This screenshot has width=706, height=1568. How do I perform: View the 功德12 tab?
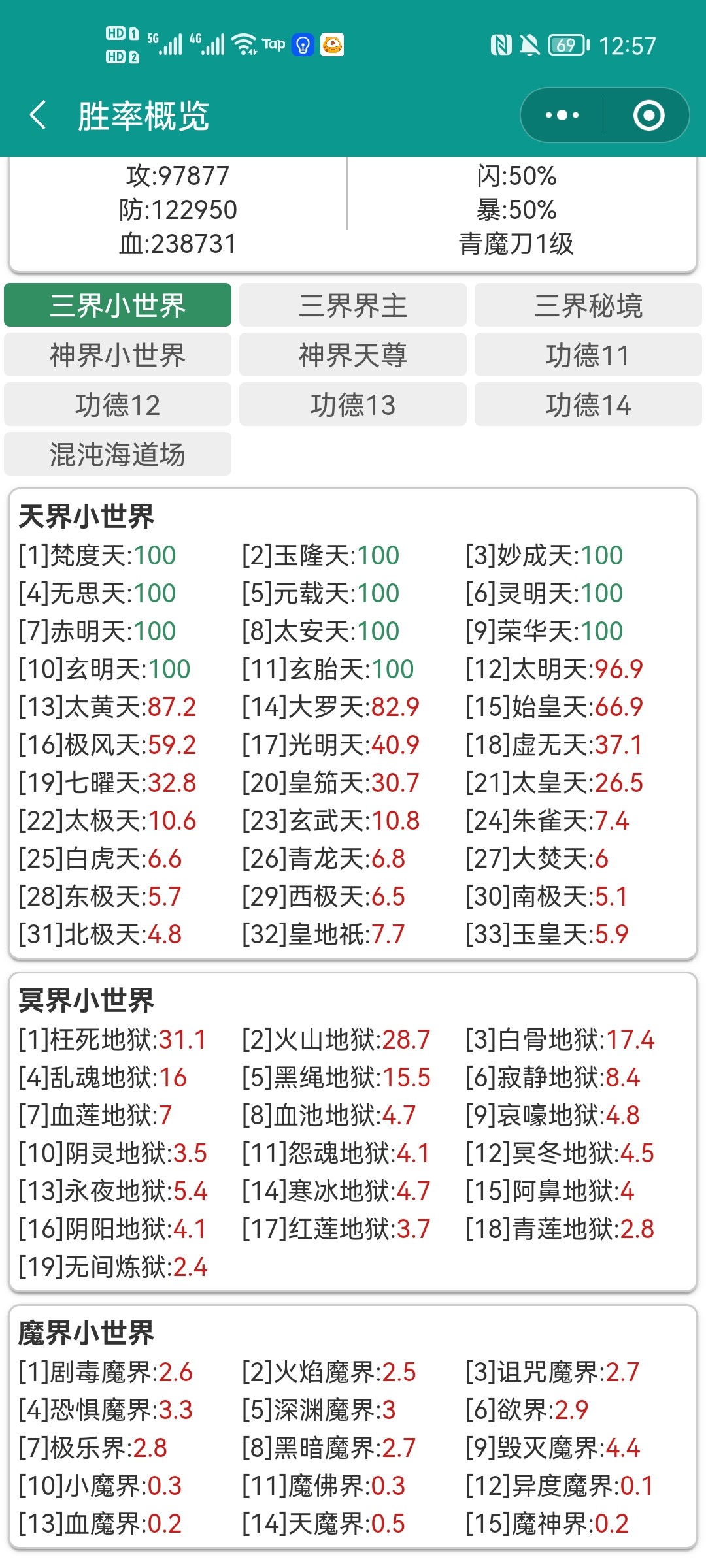coord(118,404)
